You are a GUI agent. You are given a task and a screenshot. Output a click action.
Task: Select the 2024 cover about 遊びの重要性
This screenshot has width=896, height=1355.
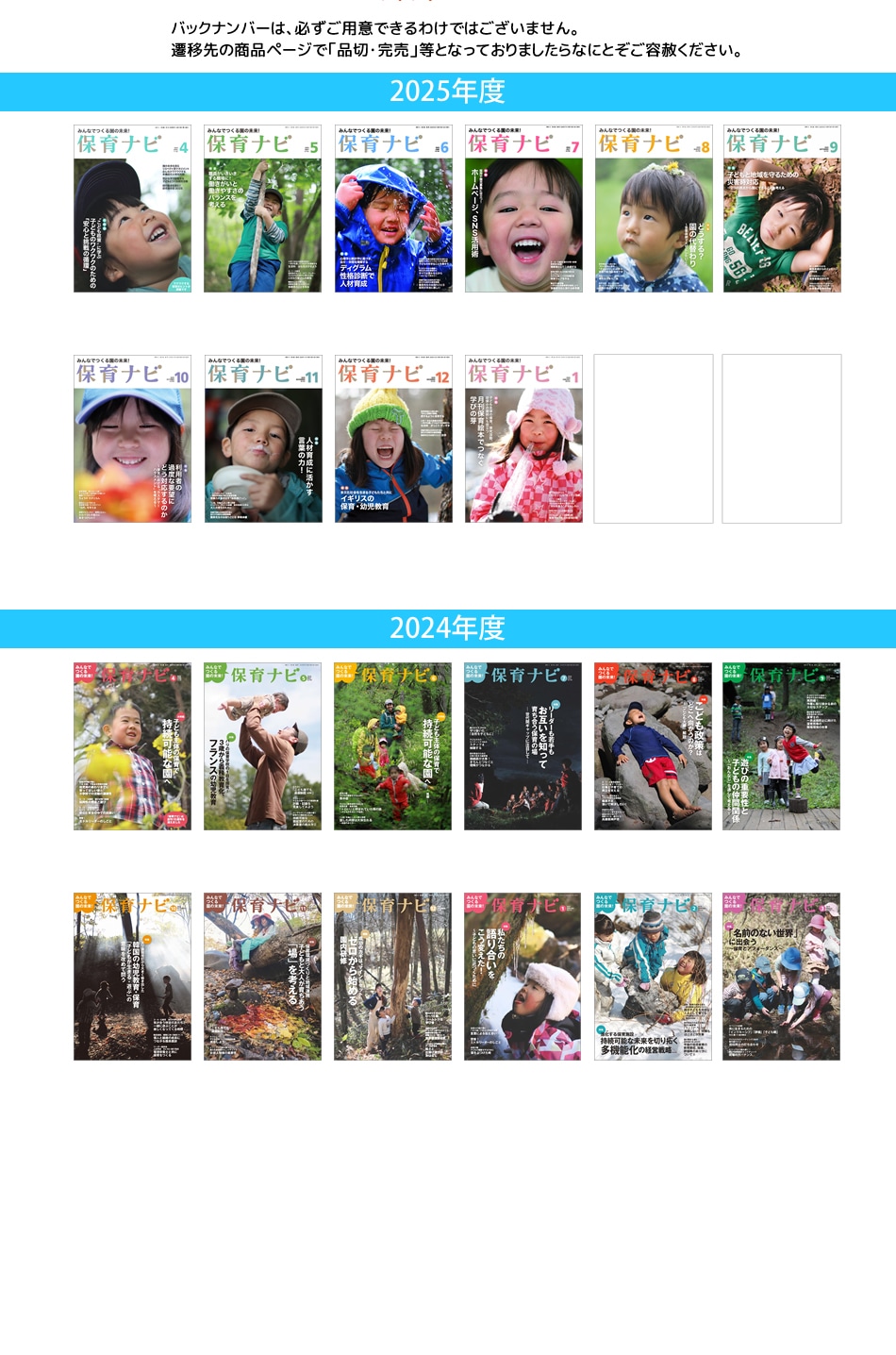782,746
